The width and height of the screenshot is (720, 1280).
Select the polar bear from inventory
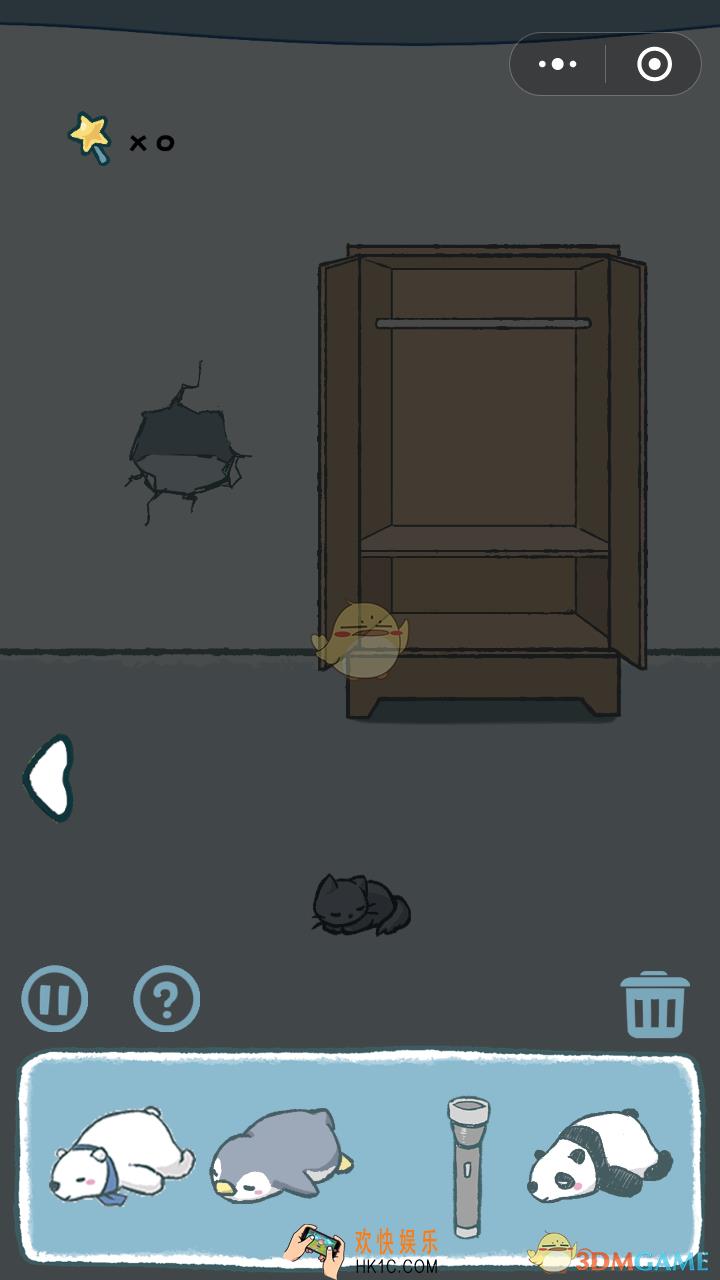[122, 1156]
